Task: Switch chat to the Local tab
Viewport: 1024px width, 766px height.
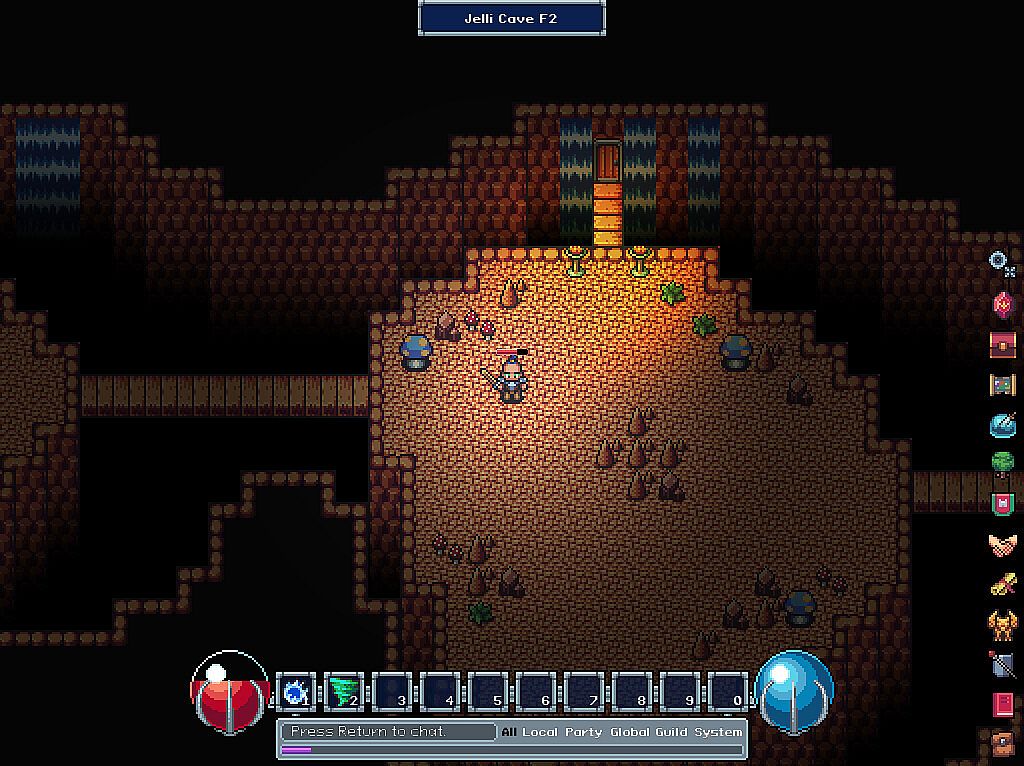Action: pos(540,732)
